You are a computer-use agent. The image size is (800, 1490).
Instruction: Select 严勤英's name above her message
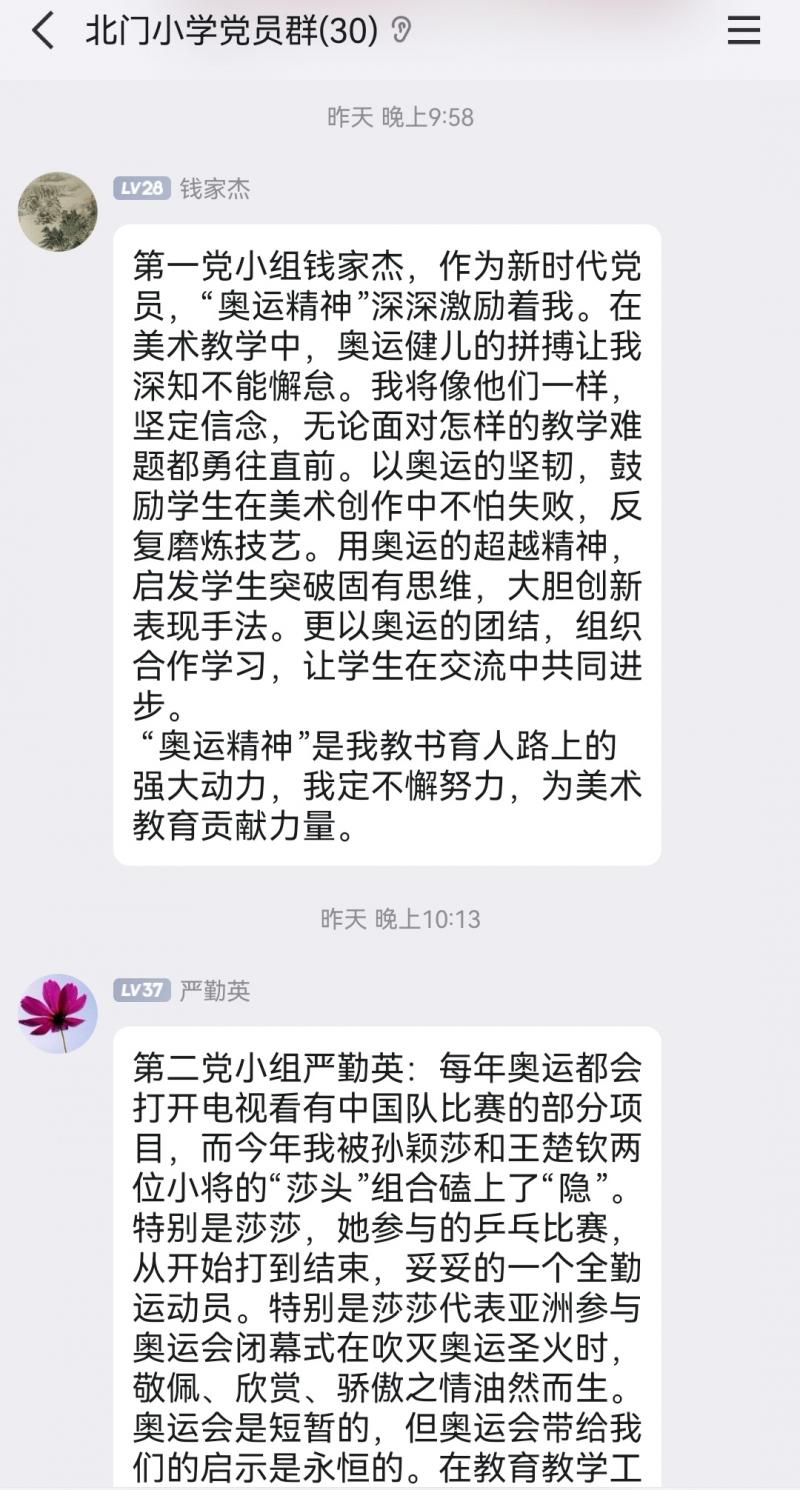click(216, 991)
